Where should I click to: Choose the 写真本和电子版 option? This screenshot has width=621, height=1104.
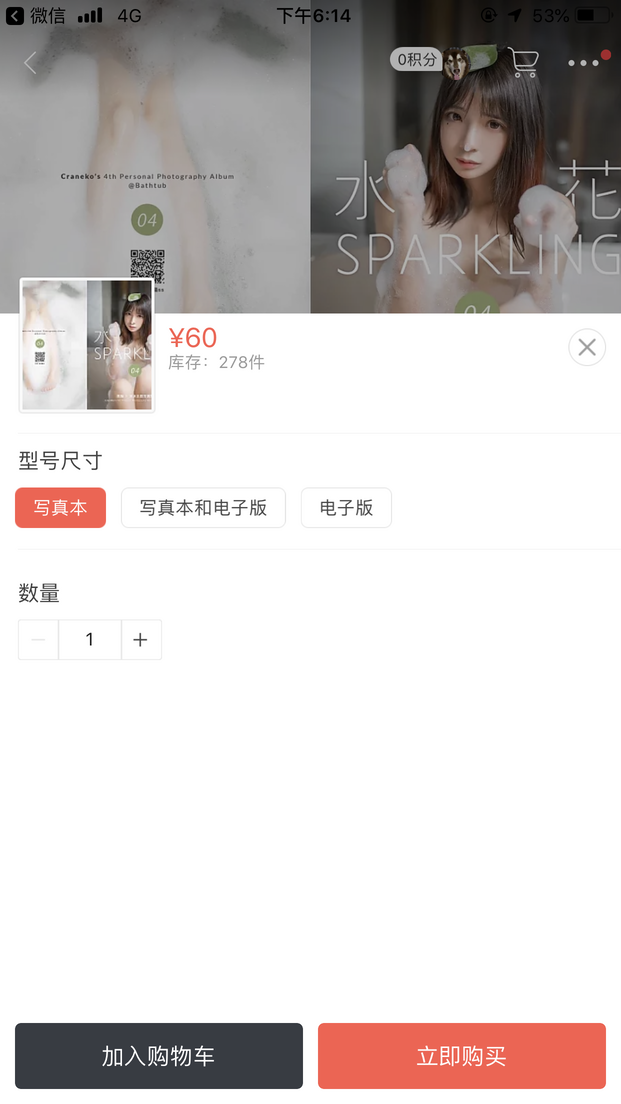pos(203,508)
